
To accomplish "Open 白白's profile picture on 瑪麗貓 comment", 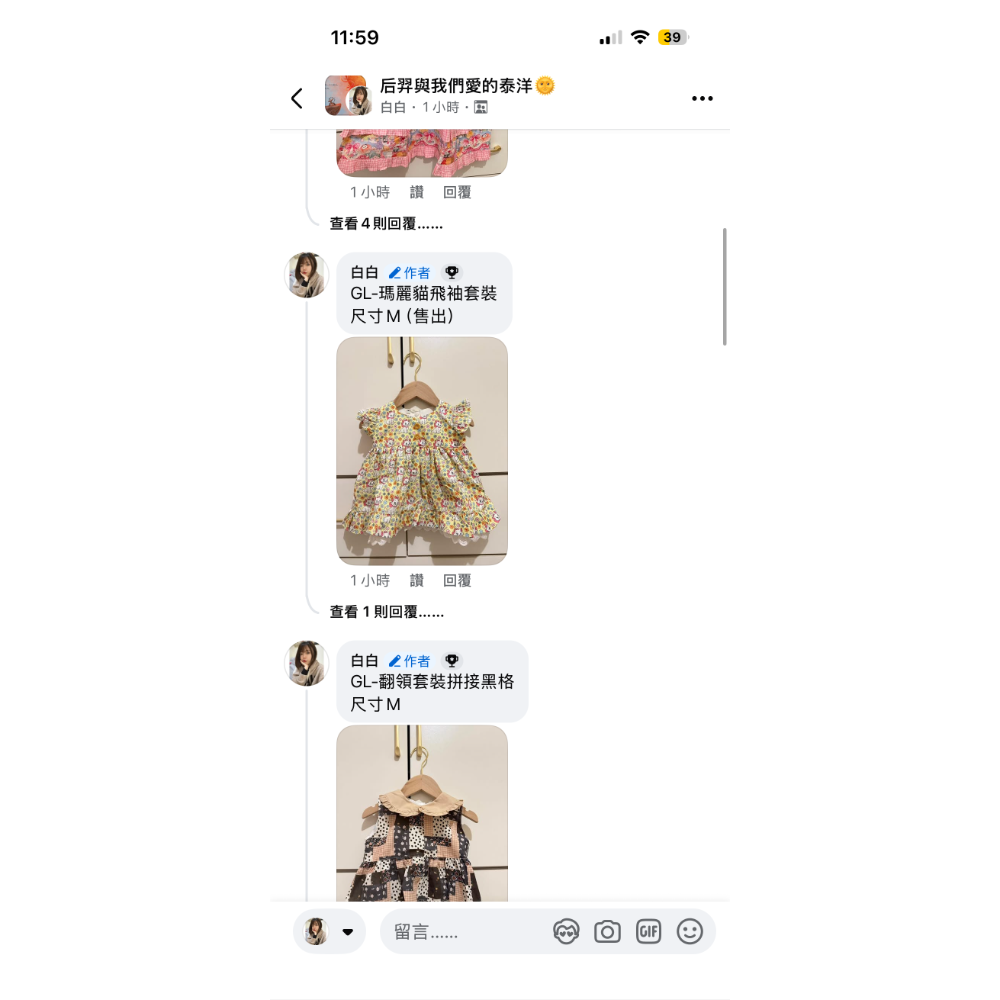I will [x=308, y=275].
